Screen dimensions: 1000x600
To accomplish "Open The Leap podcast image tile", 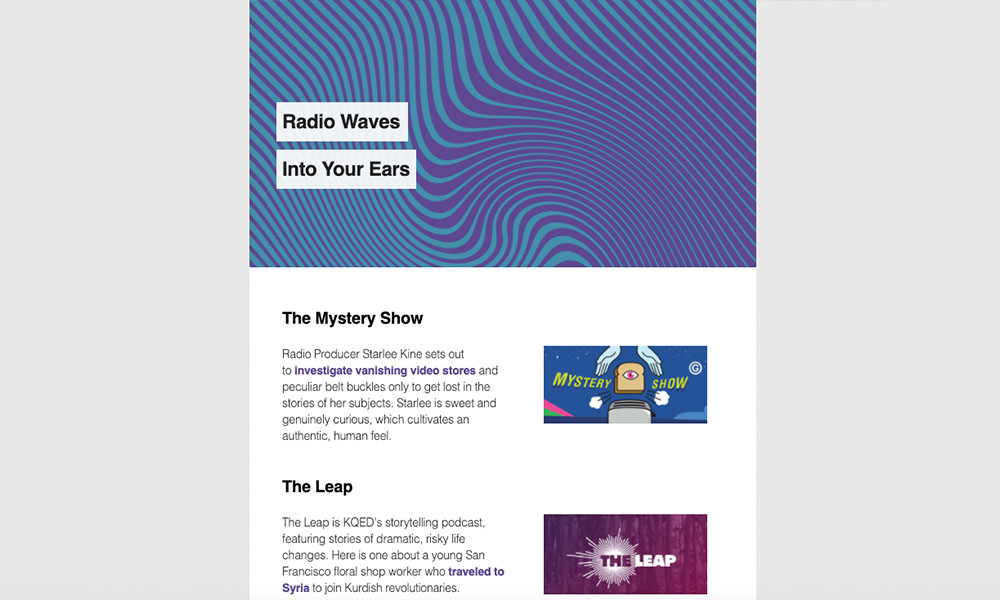I will [x=625, y=554].
